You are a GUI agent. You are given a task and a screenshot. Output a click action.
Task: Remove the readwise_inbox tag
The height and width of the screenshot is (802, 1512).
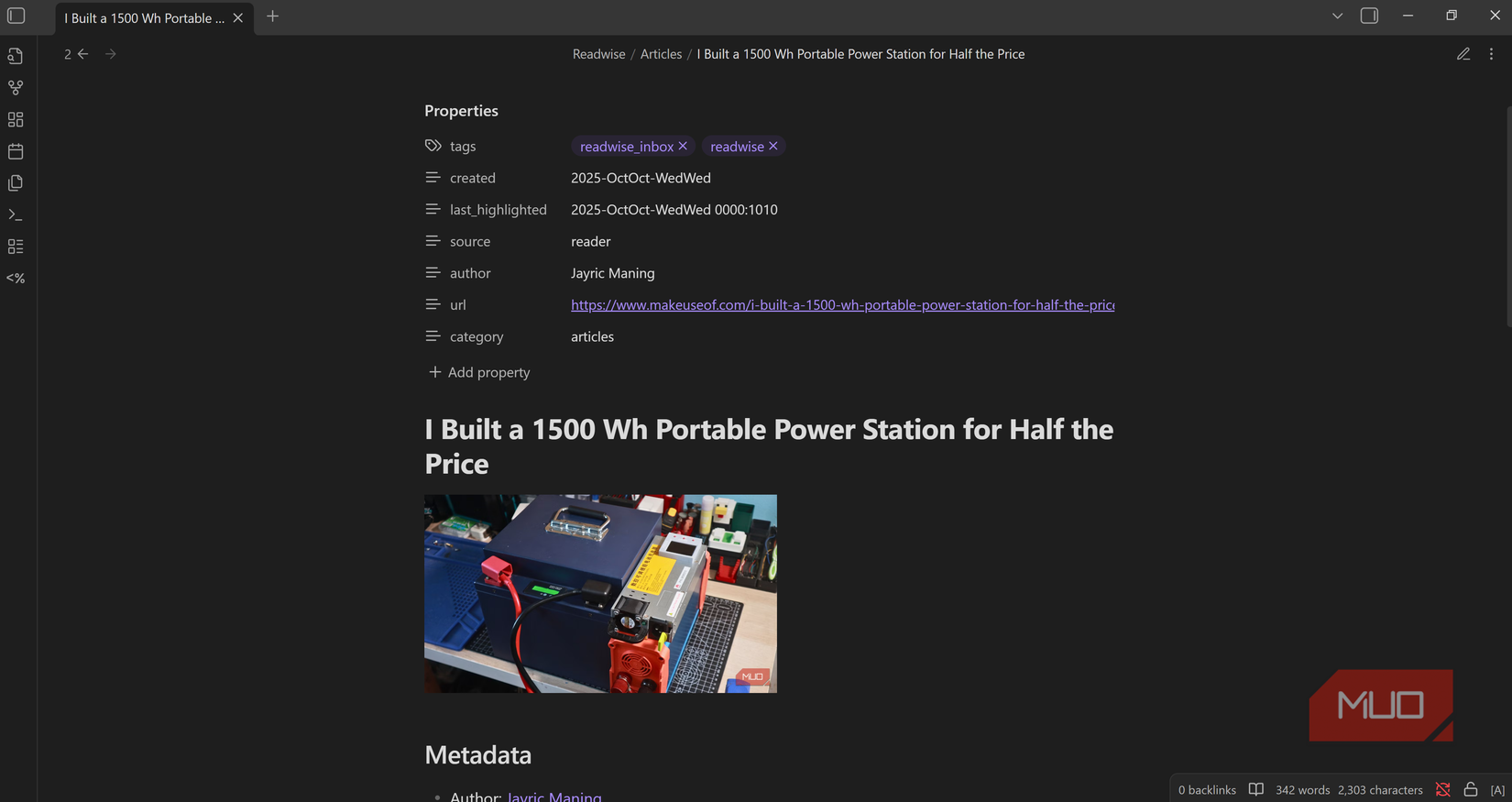(683, 146)
